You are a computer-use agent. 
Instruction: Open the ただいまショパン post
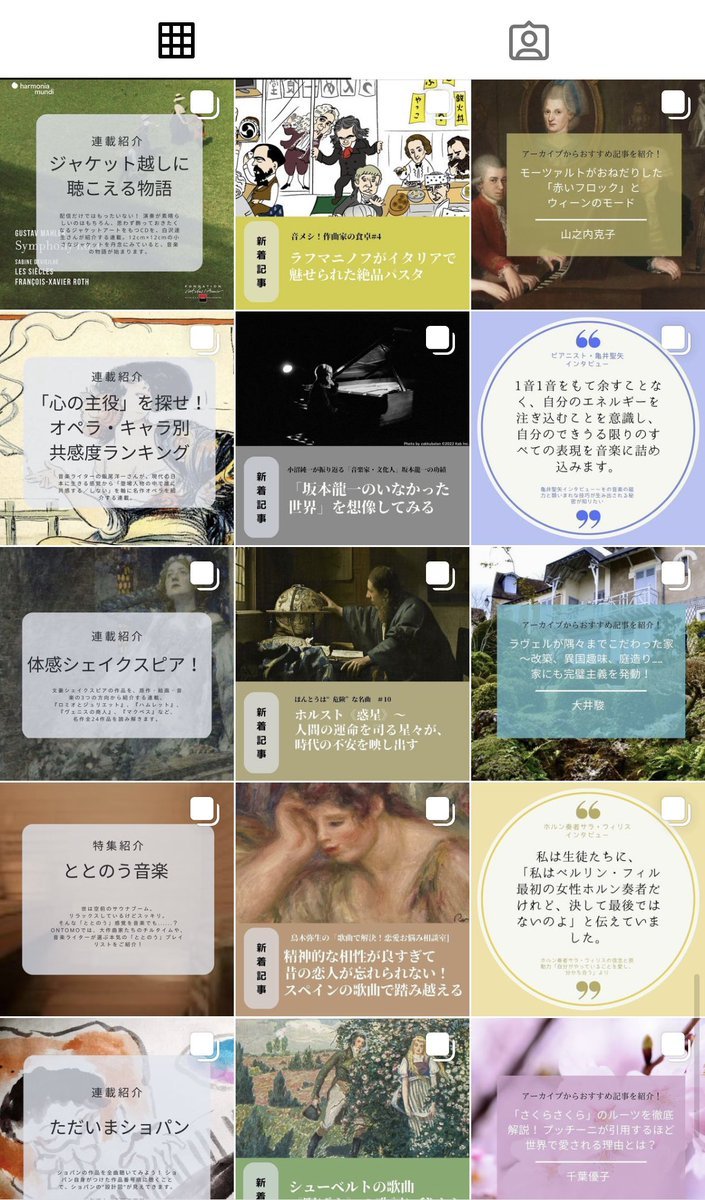[x=116, y=1110]
